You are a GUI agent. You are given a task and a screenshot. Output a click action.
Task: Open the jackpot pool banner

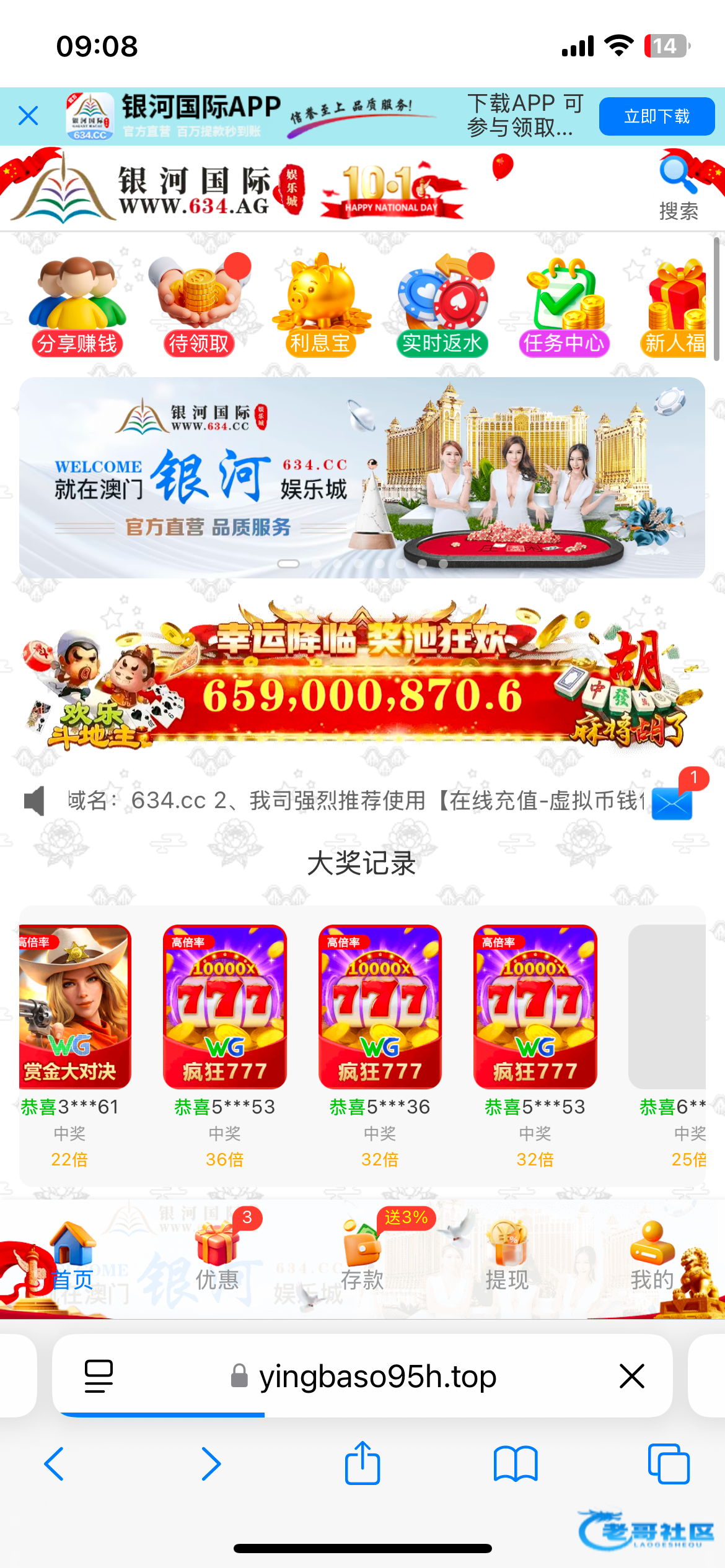(x=362, y=678)
